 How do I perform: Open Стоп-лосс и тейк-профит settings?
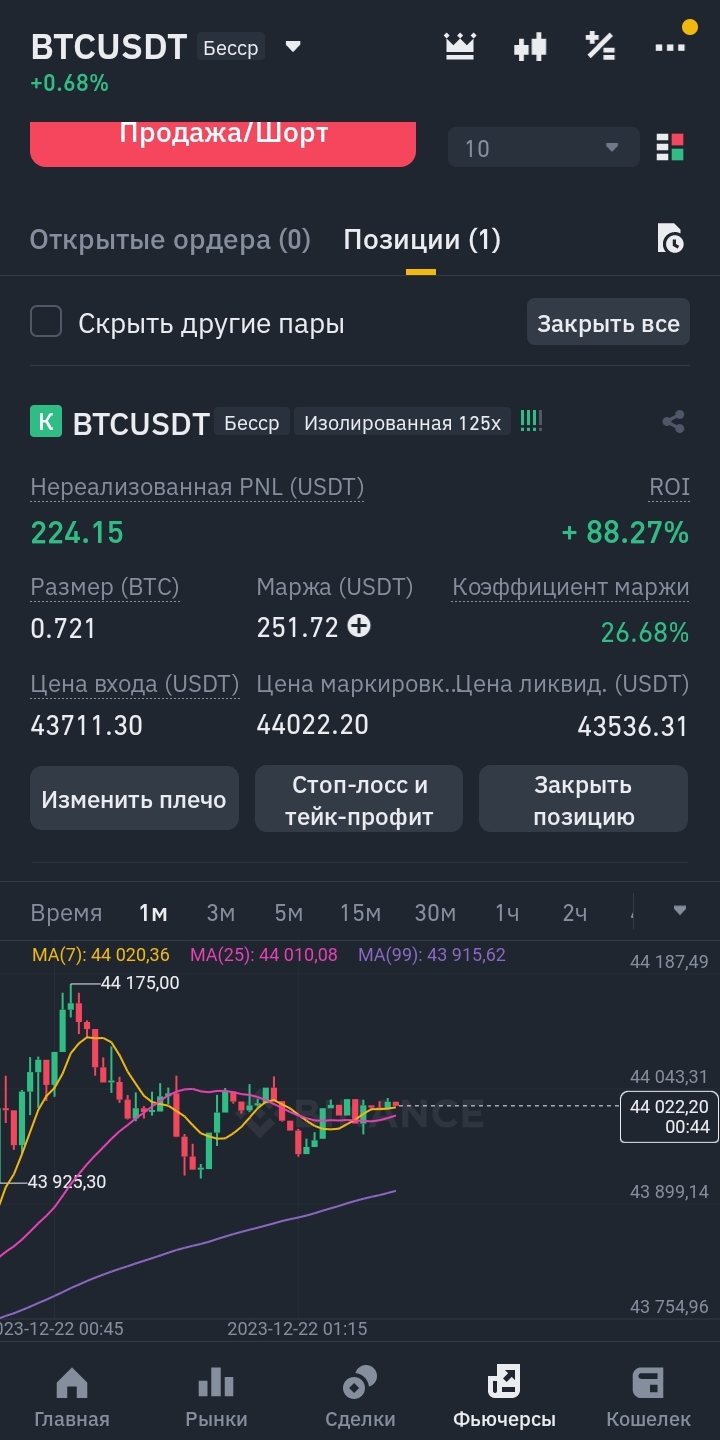pos(359,799)
